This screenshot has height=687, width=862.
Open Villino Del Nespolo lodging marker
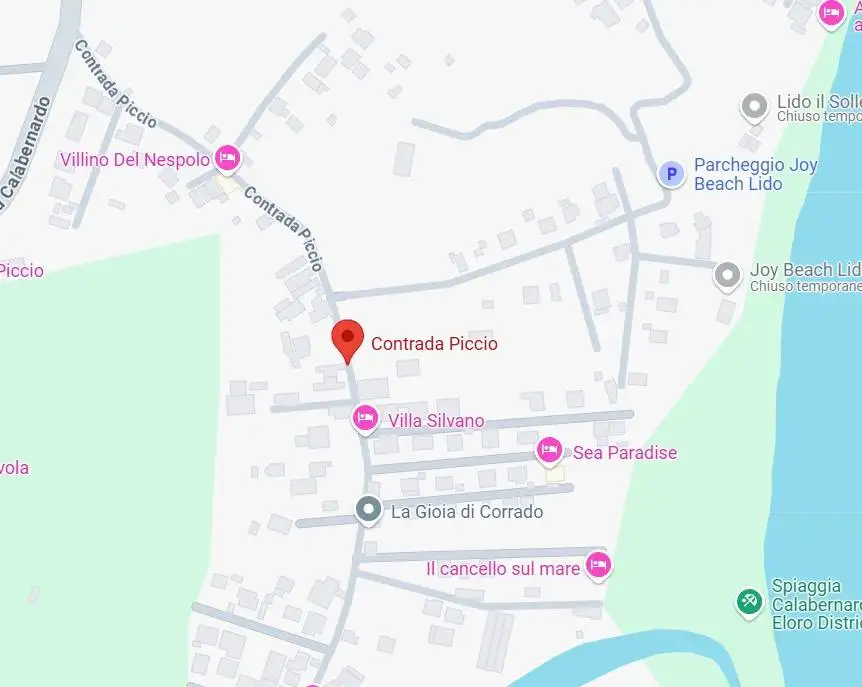pos(227,157)
